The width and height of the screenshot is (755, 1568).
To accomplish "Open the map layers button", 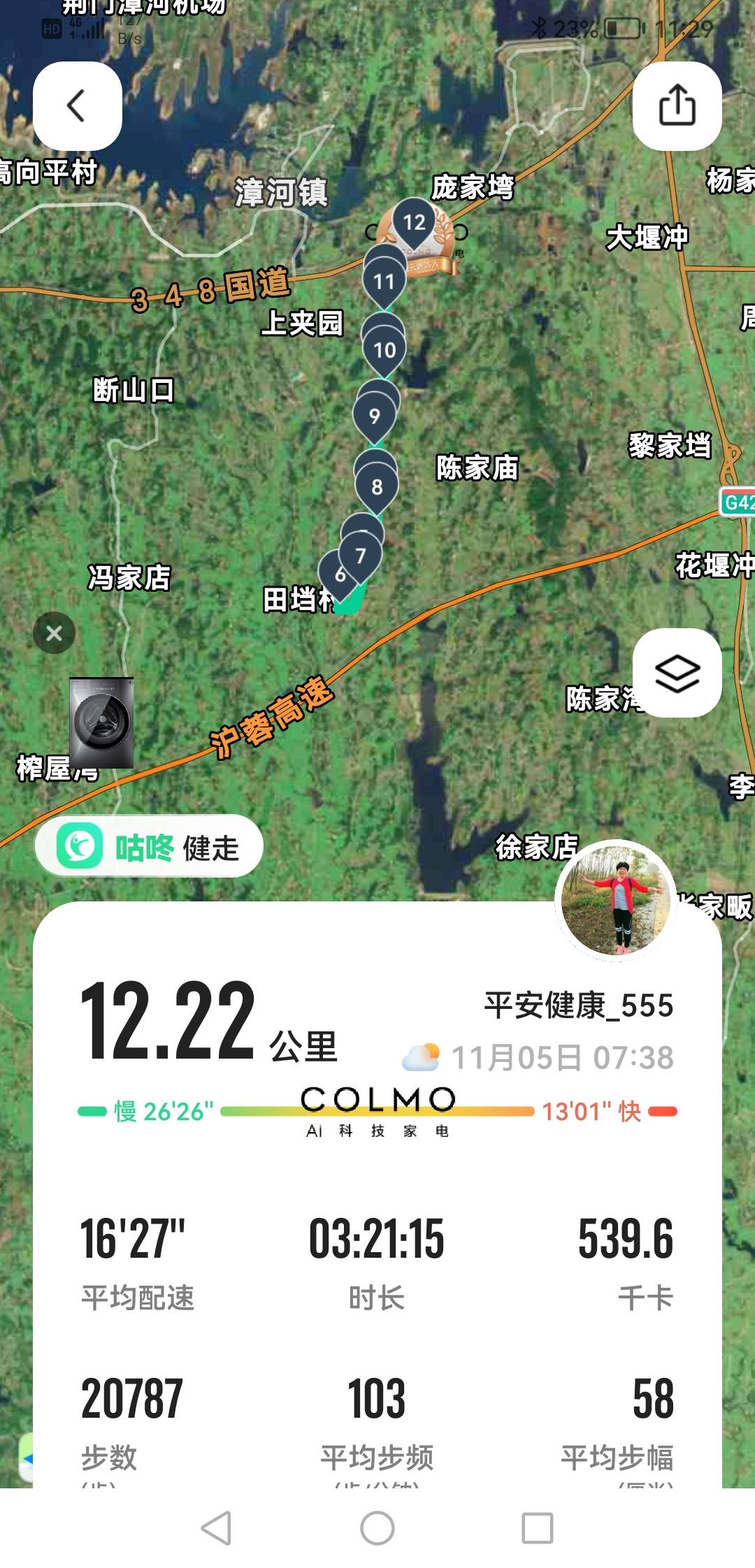I will (677, 672).
